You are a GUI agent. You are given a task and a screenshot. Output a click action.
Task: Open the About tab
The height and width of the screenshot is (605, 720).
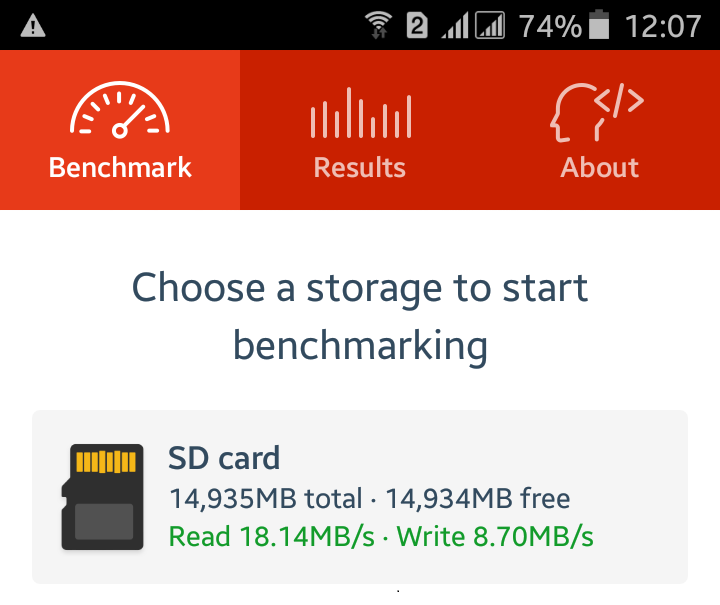tap(599, 131)
